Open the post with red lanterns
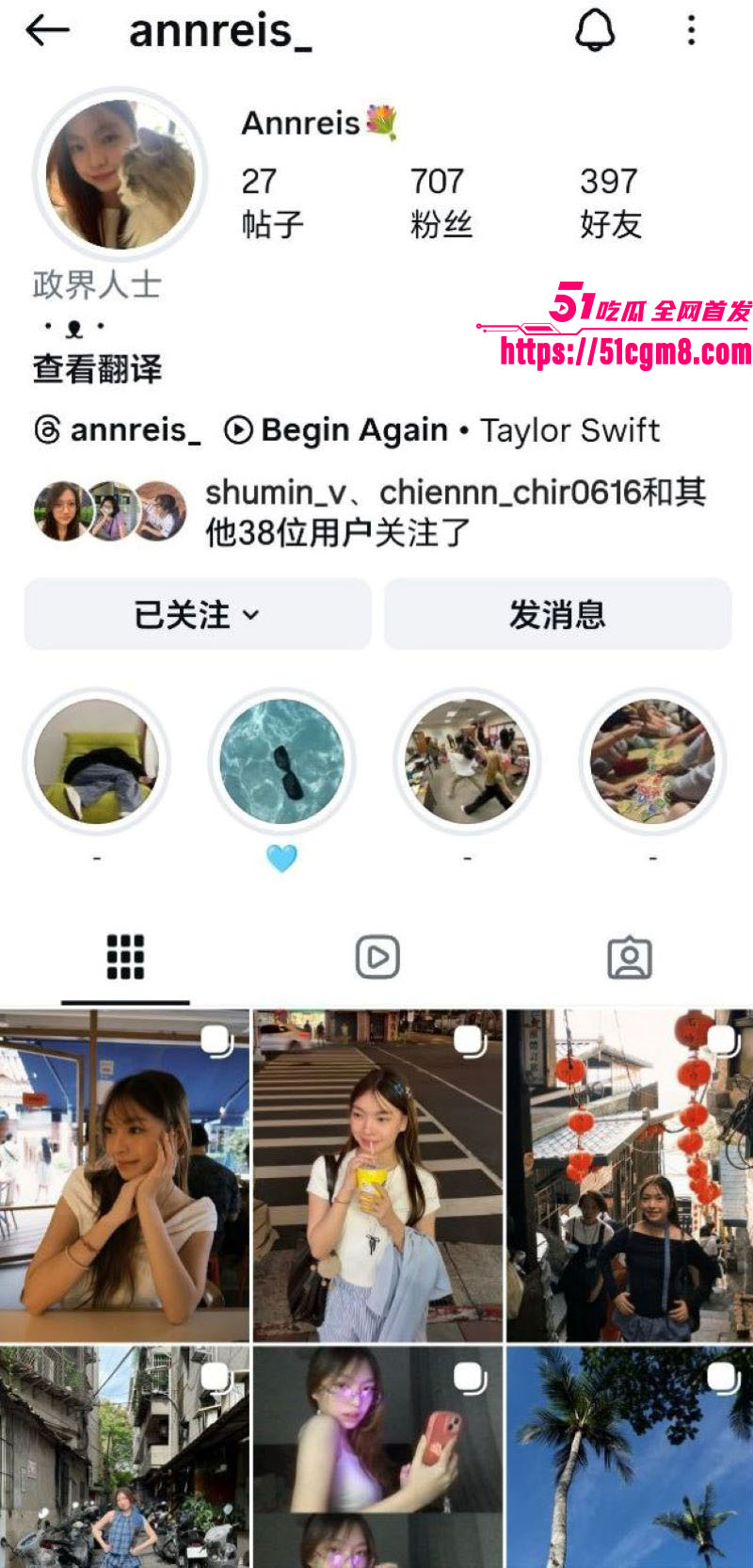This screenshot has width=753, height=1568. [x=630, y=1175]
